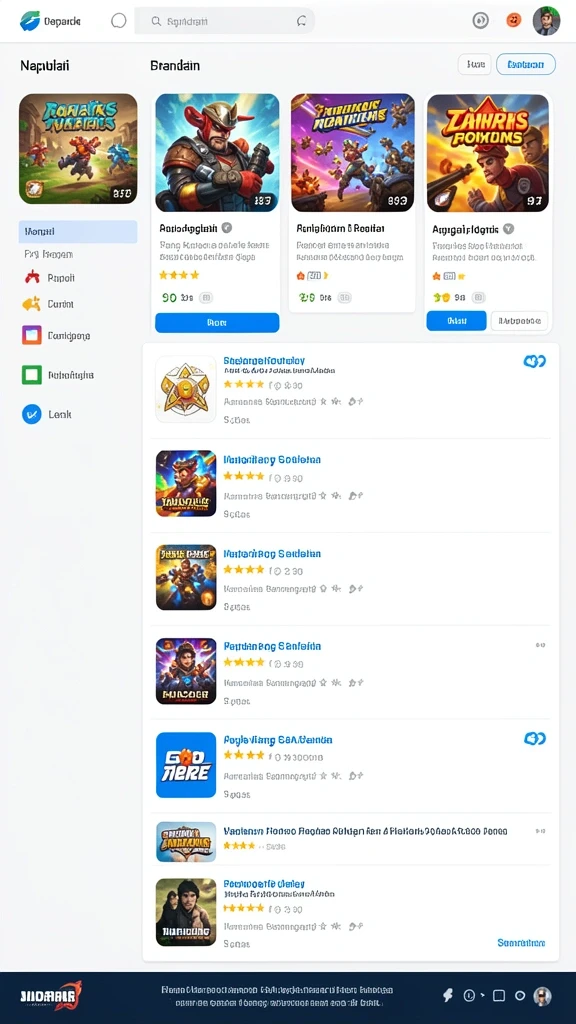Open the list row with the blue GO HERE icon
The height and width of the screenshot is (1024, 576).
click(351, 765)
